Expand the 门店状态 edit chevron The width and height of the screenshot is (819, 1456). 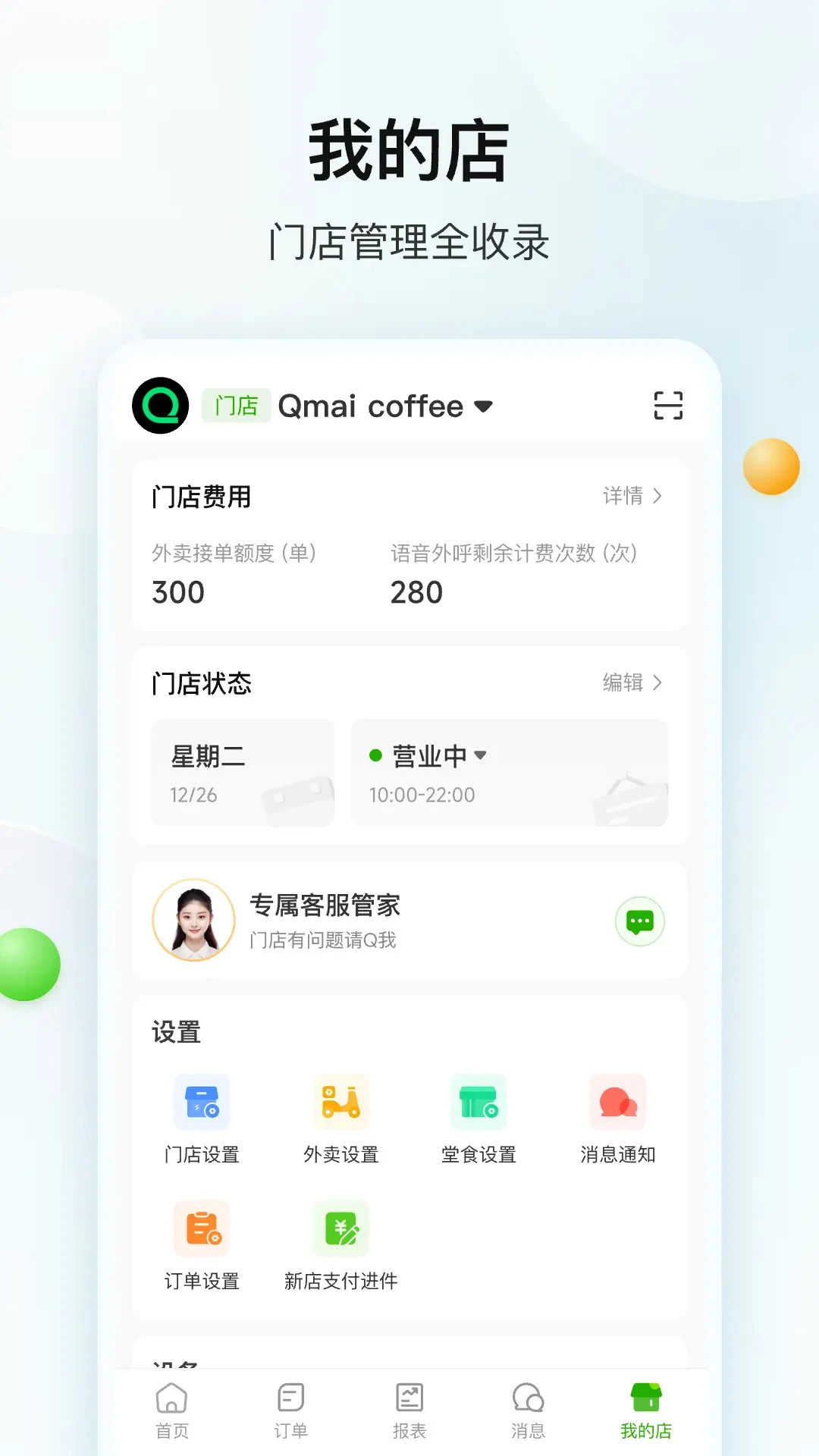659,683
